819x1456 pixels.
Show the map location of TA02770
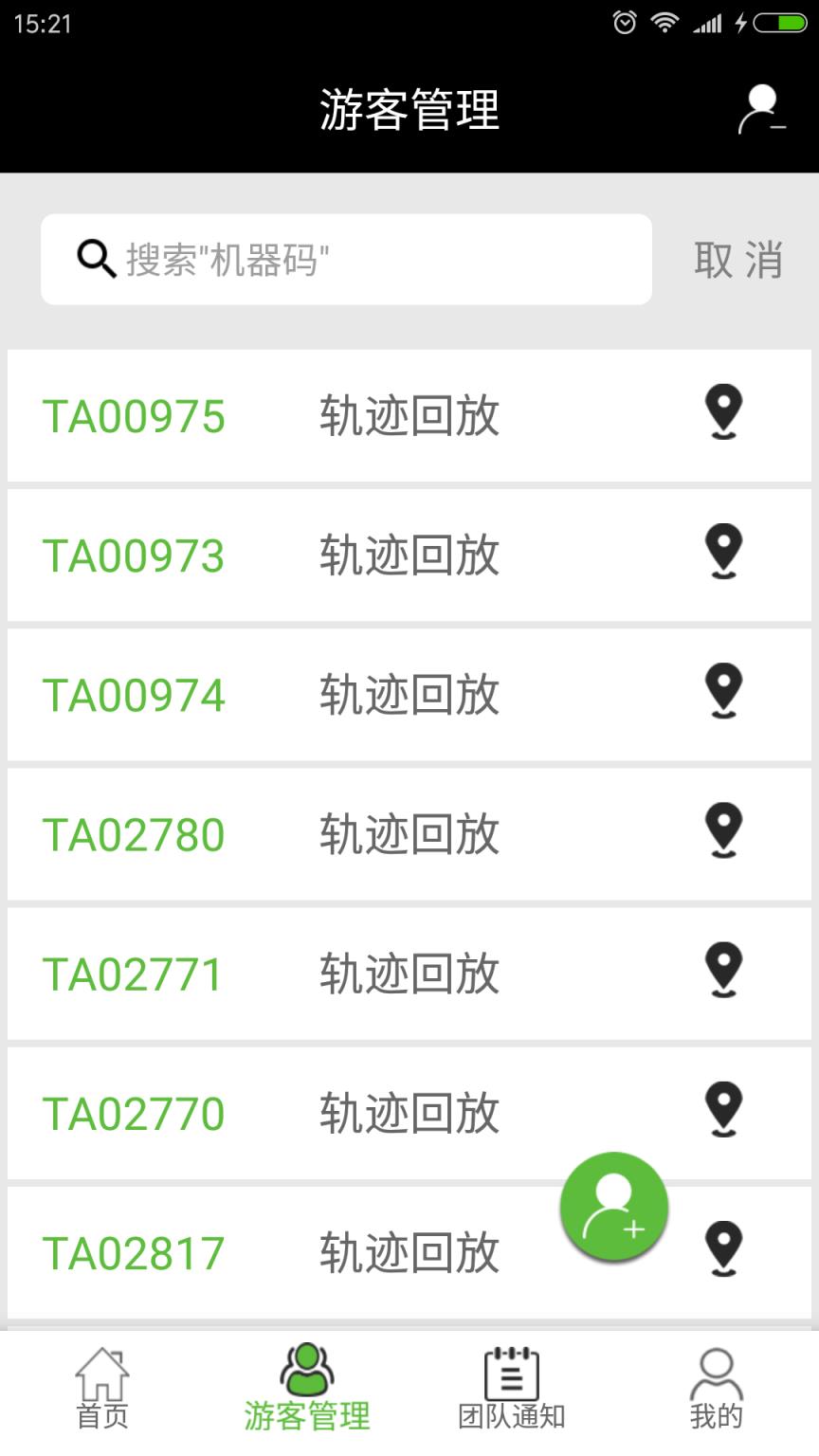pos(723,1109)
